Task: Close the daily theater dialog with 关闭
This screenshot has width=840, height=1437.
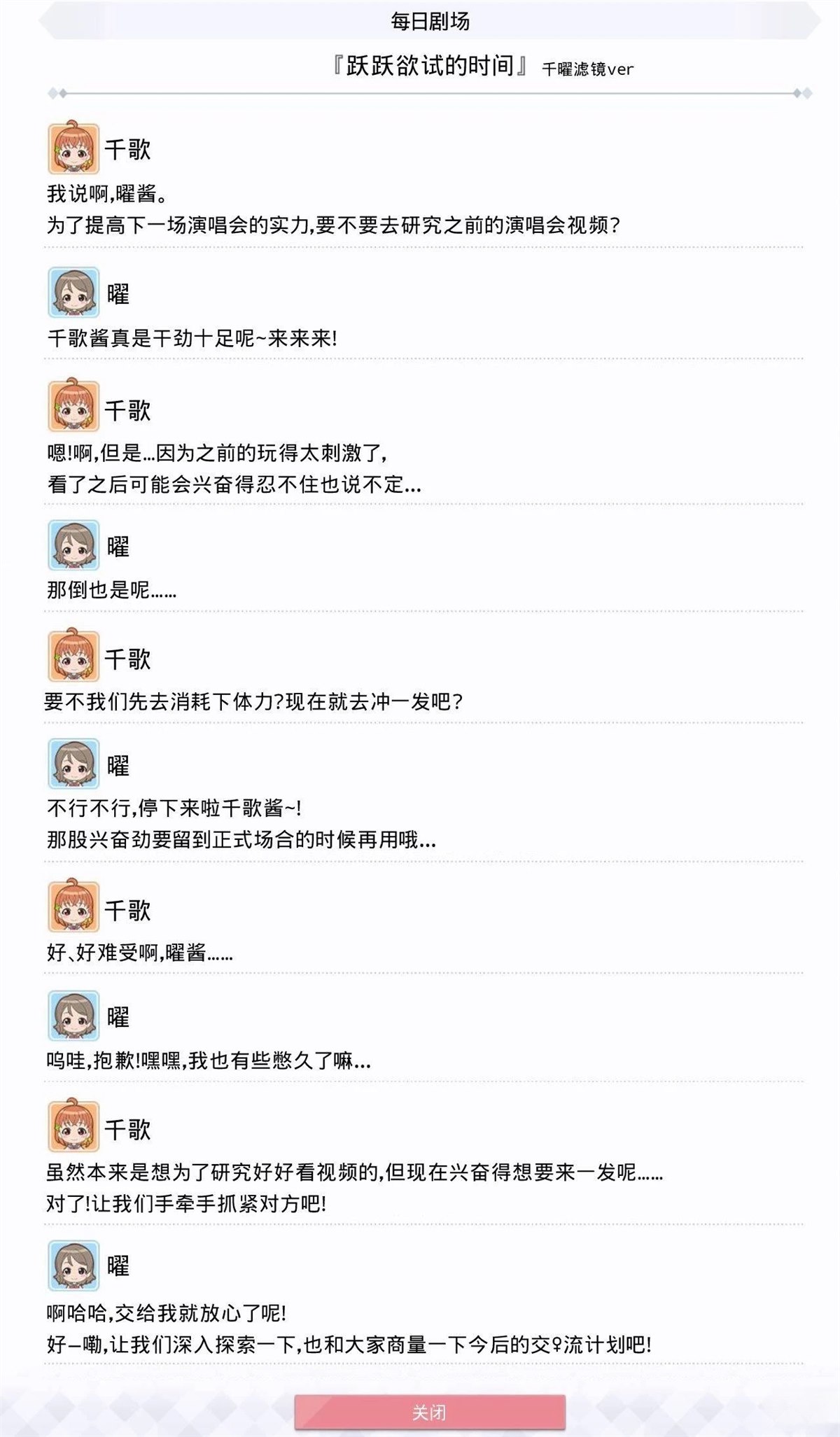Action: click(x=429, y=1412)
